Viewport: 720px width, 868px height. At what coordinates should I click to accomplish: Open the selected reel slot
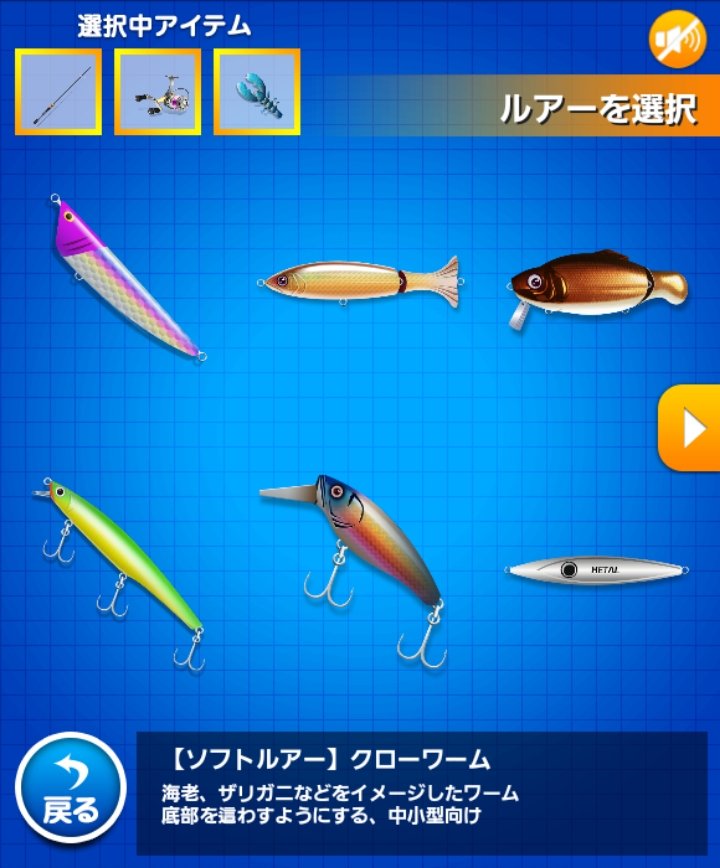click(x=157, y=91)
